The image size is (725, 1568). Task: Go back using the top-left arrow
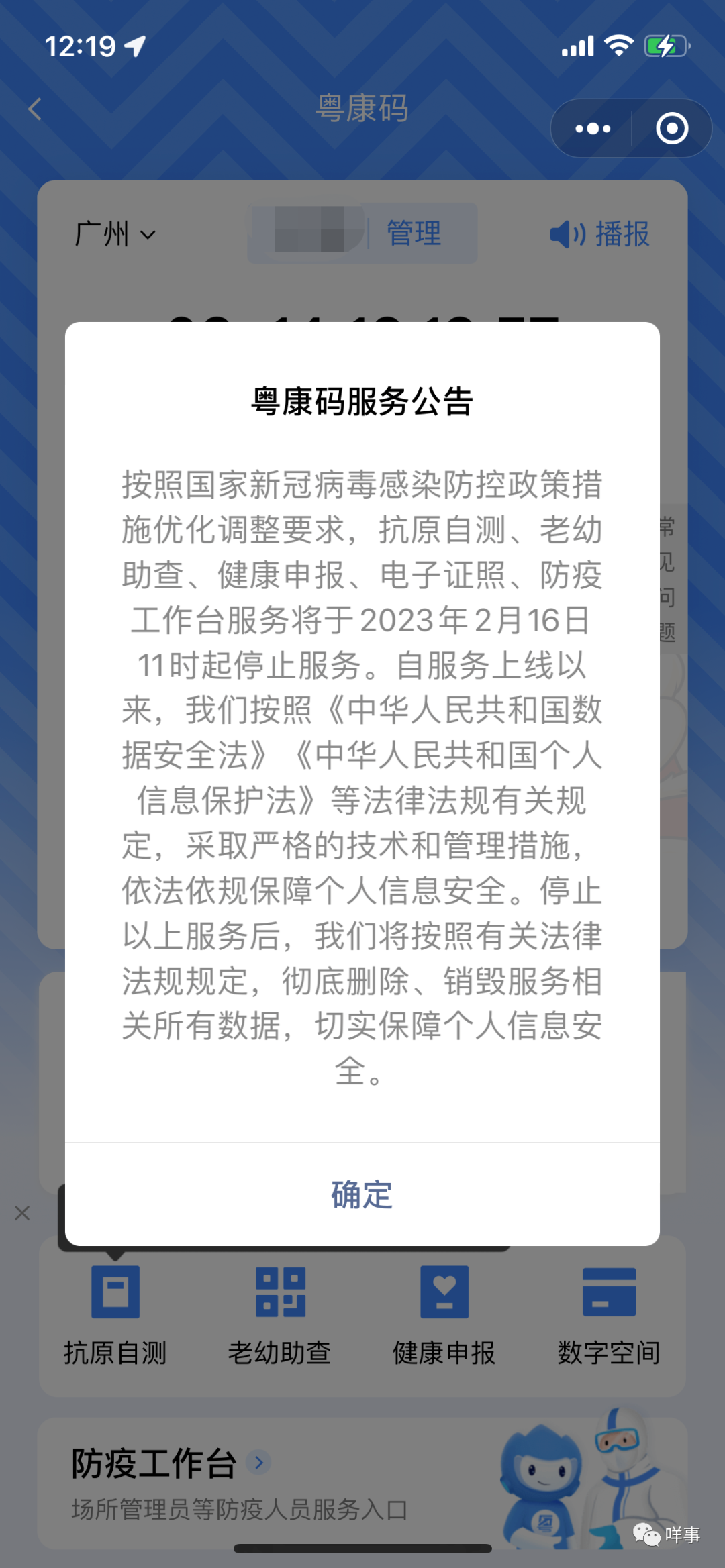(36, 109)
